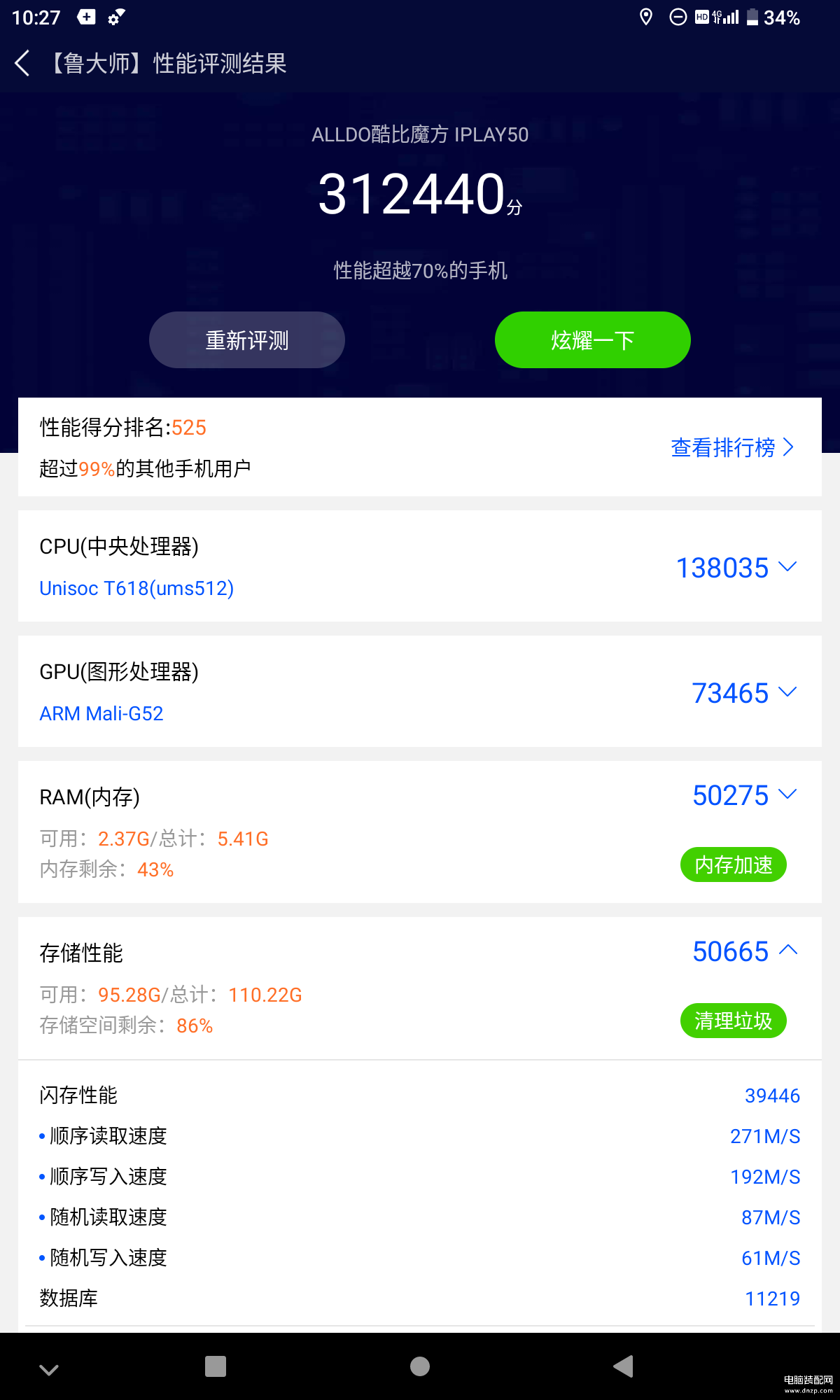This screenshot has height=1400, width=840.
Task: Tap 清理垃圾 to clean junk files
Action: (734, 1021)
